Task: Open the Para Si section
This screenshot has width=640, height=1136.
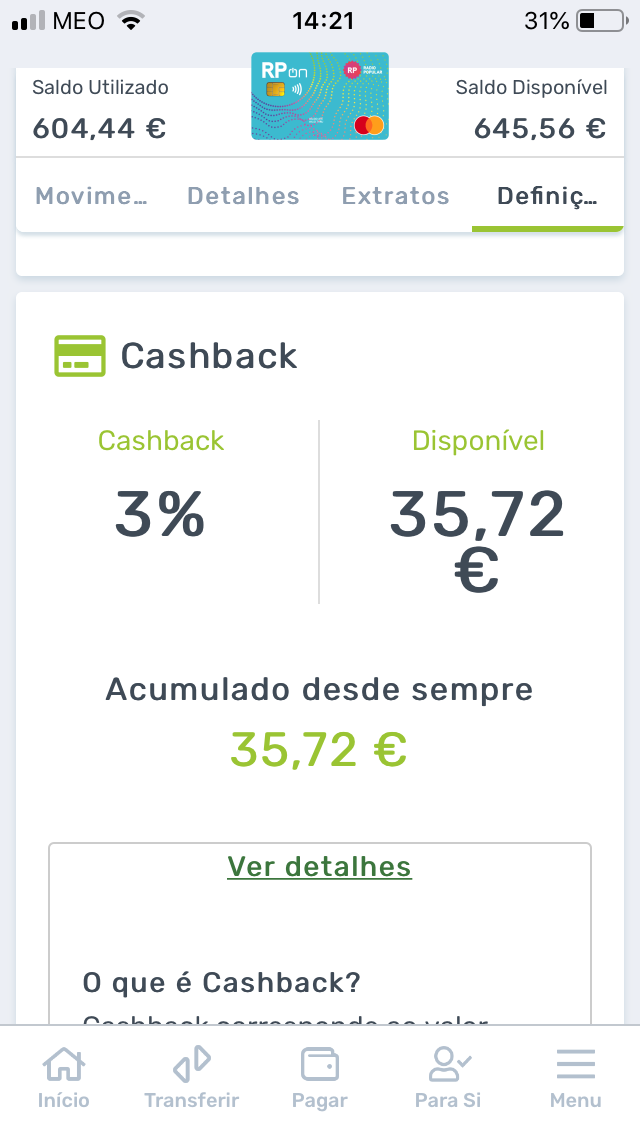Action: pyautogui.click(x=448, y=1079)
